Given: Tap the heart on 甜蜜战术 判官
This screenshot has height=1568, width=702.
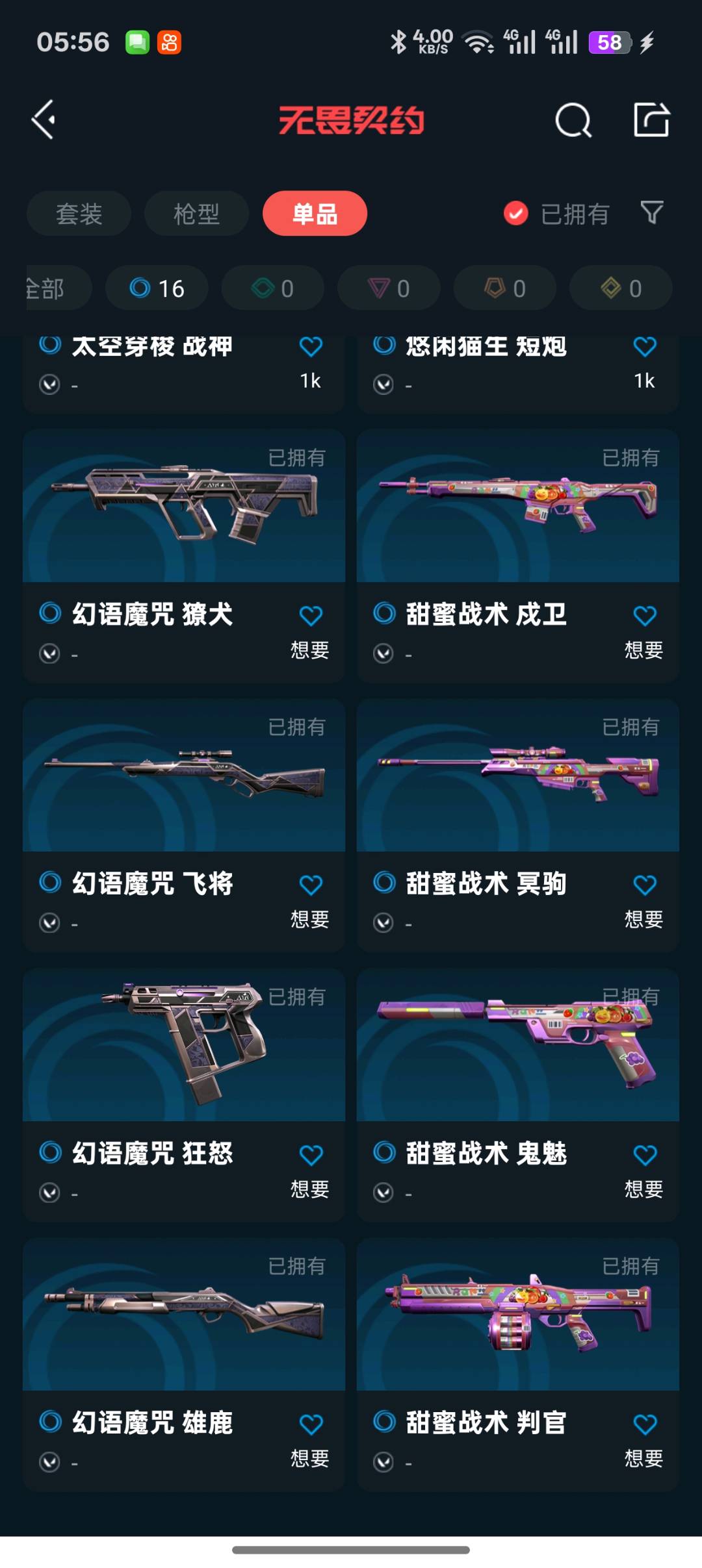Looking at the screenshot, I should point(645,1424).
